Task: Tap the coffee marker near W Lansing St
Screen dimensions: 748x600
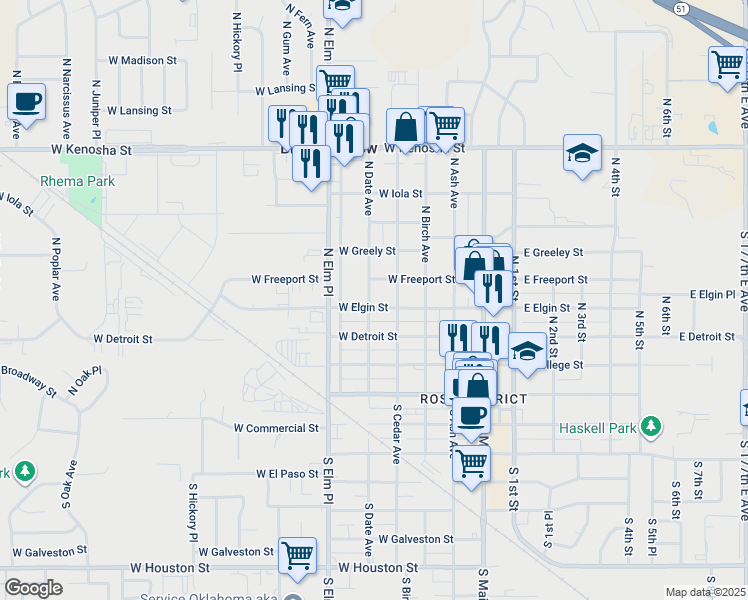Action: [x=27, y=101]
